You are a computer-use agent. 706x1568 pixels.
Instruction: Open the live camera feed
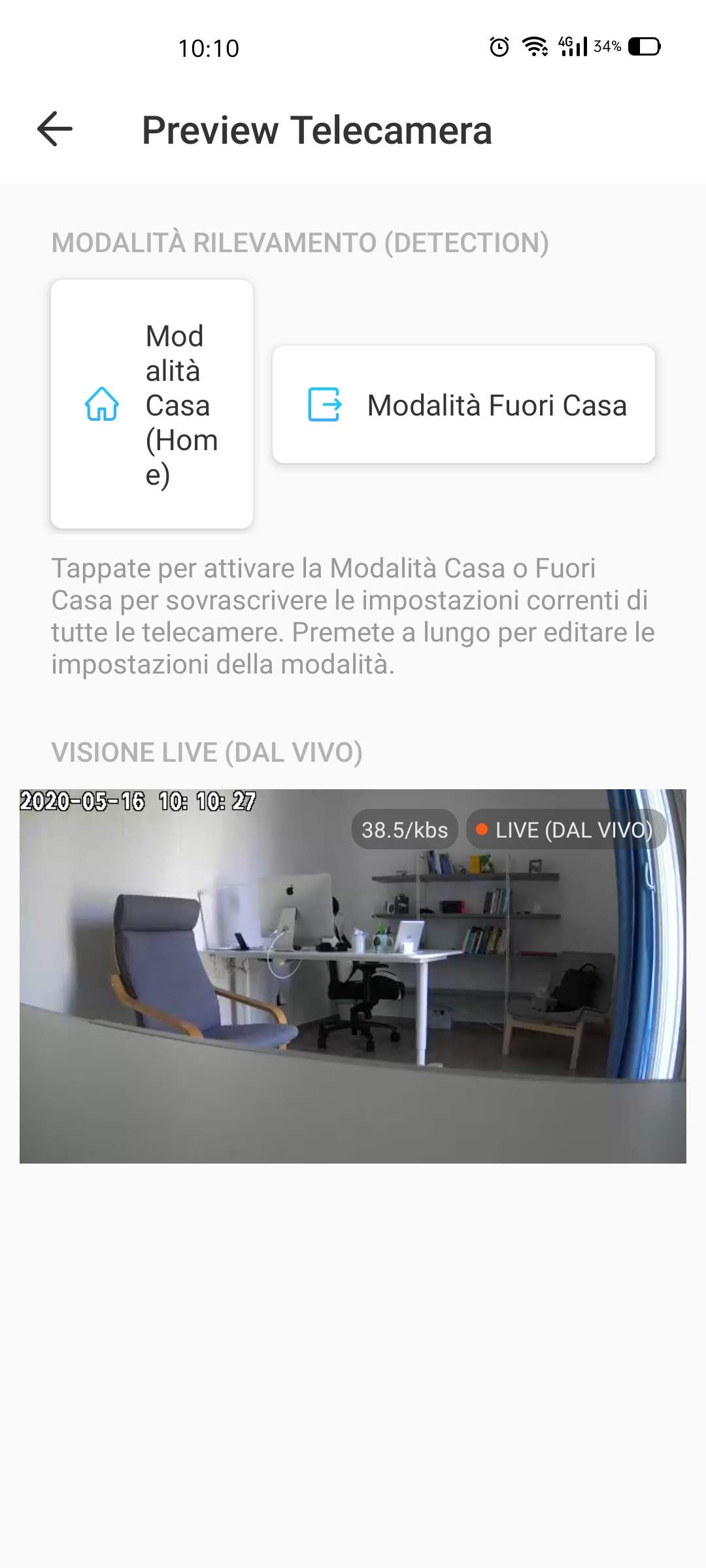pyautogui.click(x=353, y=976)
